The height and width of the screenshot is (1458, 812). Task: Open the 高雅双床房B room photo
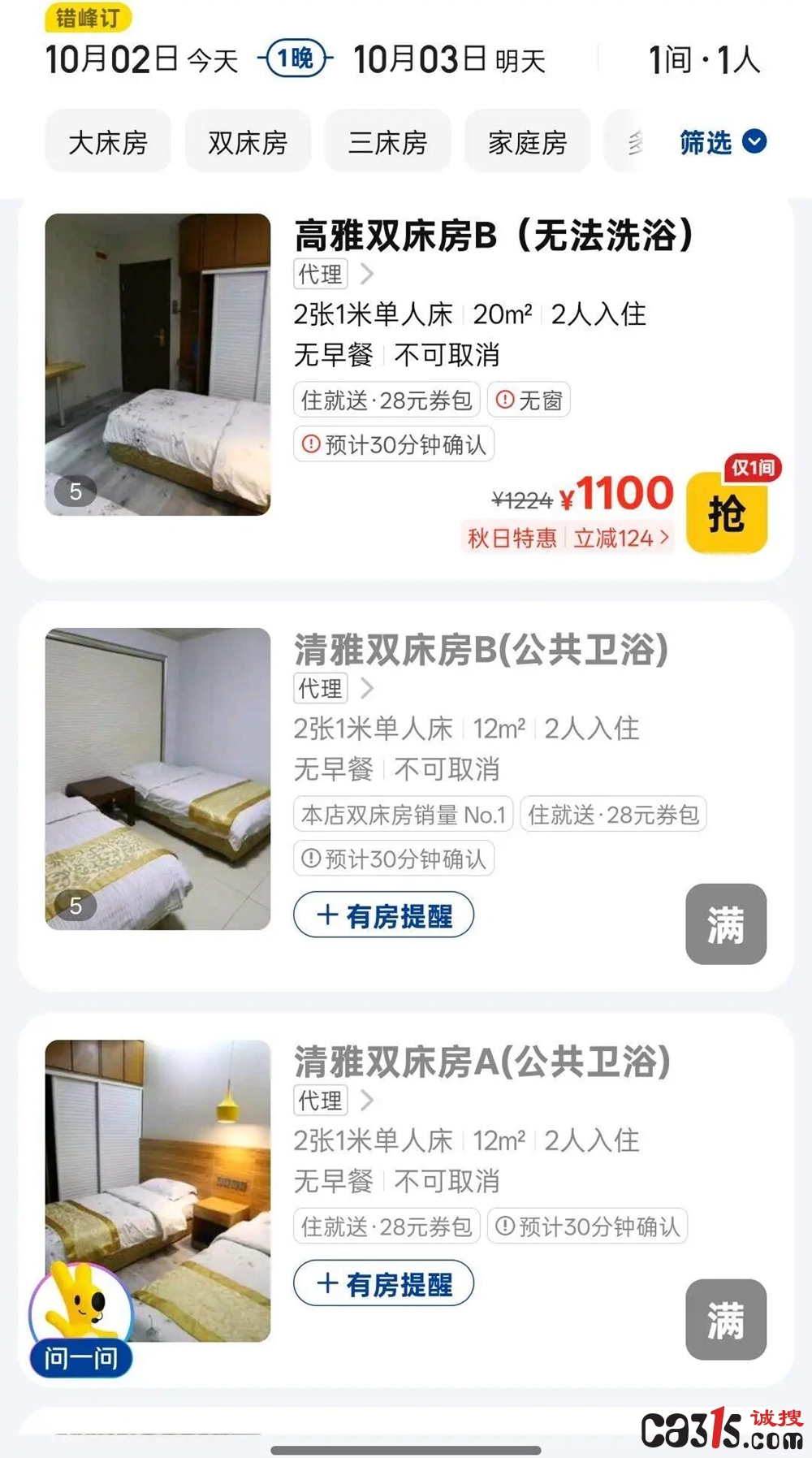pos(158,364)
